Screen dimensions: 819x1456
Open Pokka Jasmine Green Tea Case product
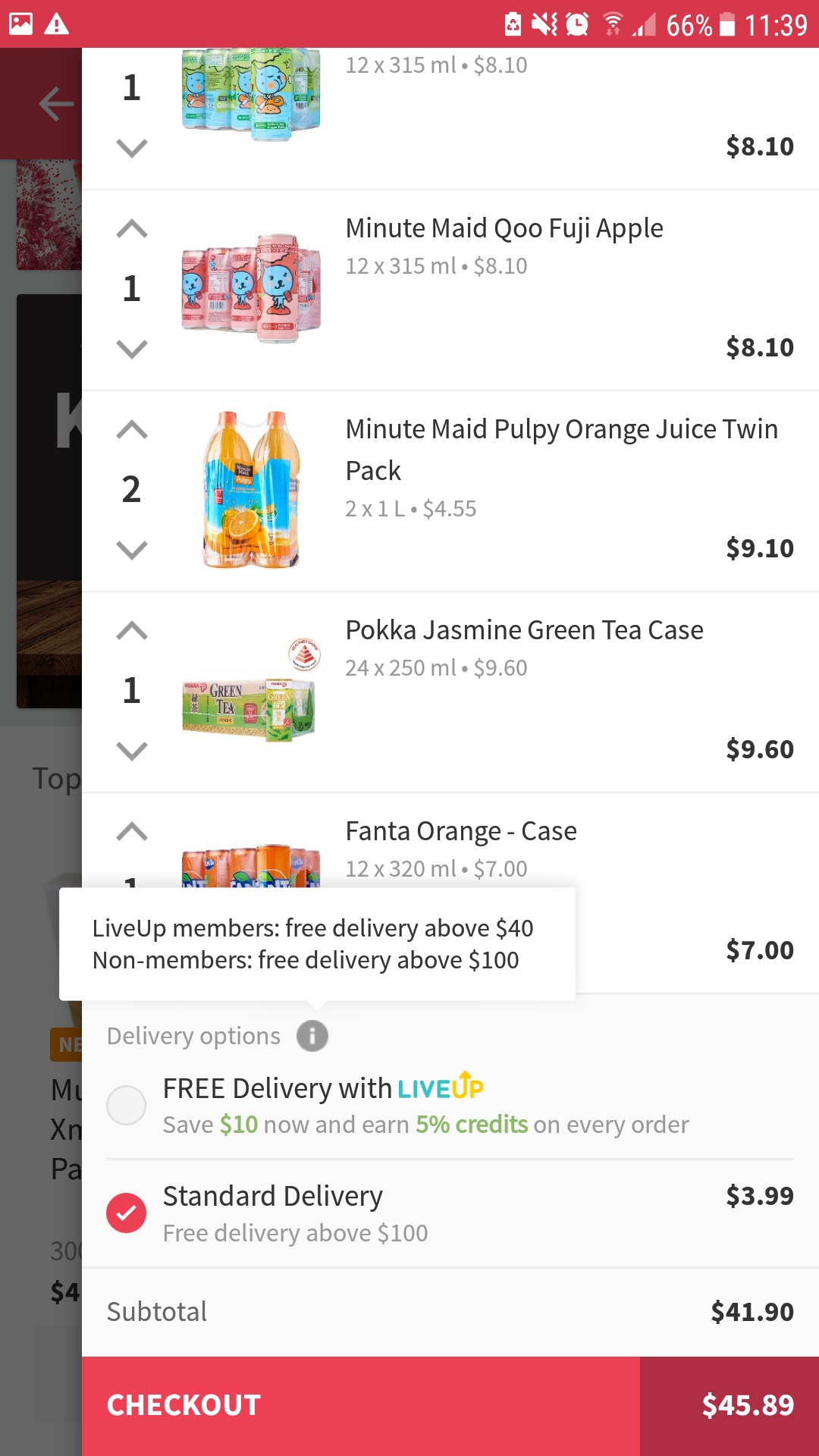coord(523,631)
